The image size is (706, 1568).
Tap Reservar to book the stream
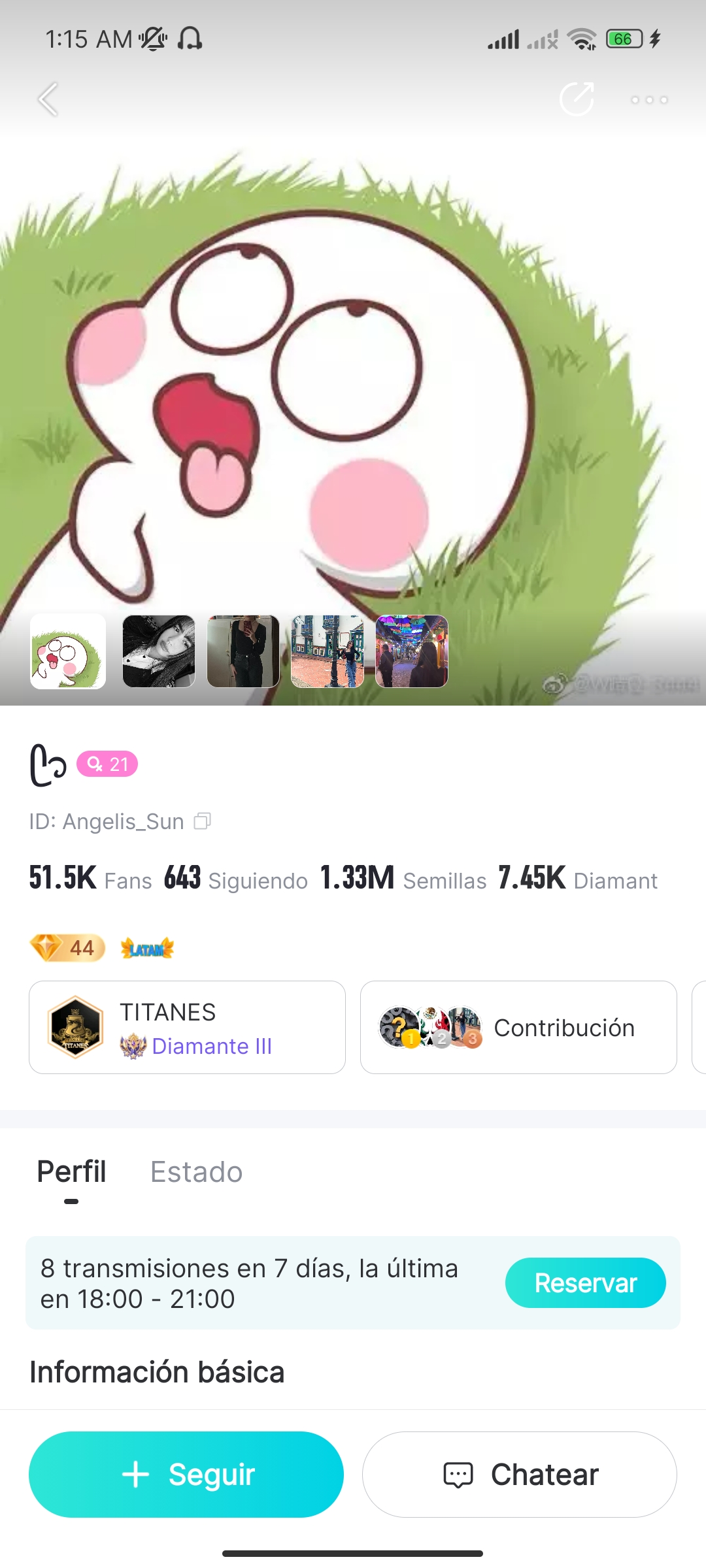585,1283
